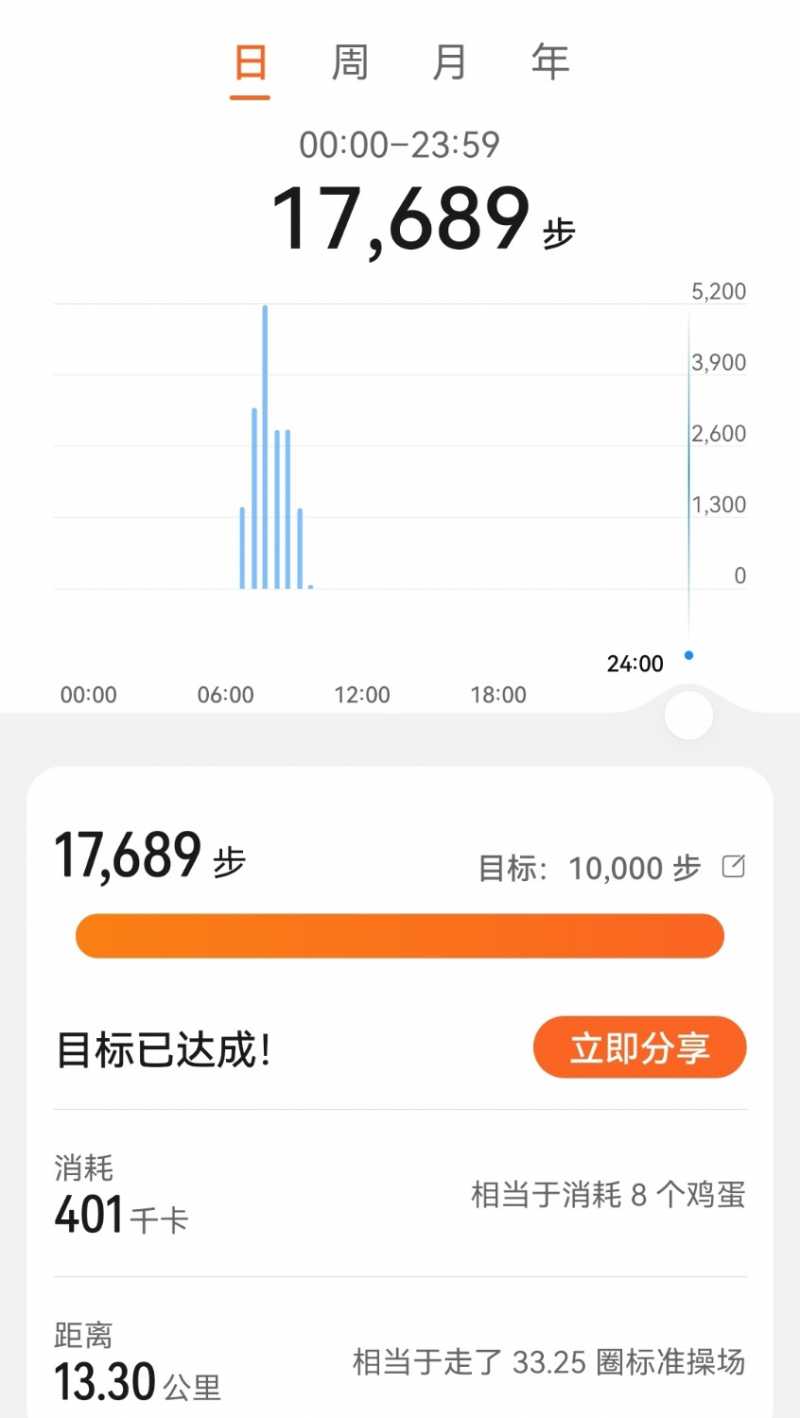800x1418 pixels.
Task: Tap the 立即分享 share button
Action: pyautogui.click(x=640, y=1048)
